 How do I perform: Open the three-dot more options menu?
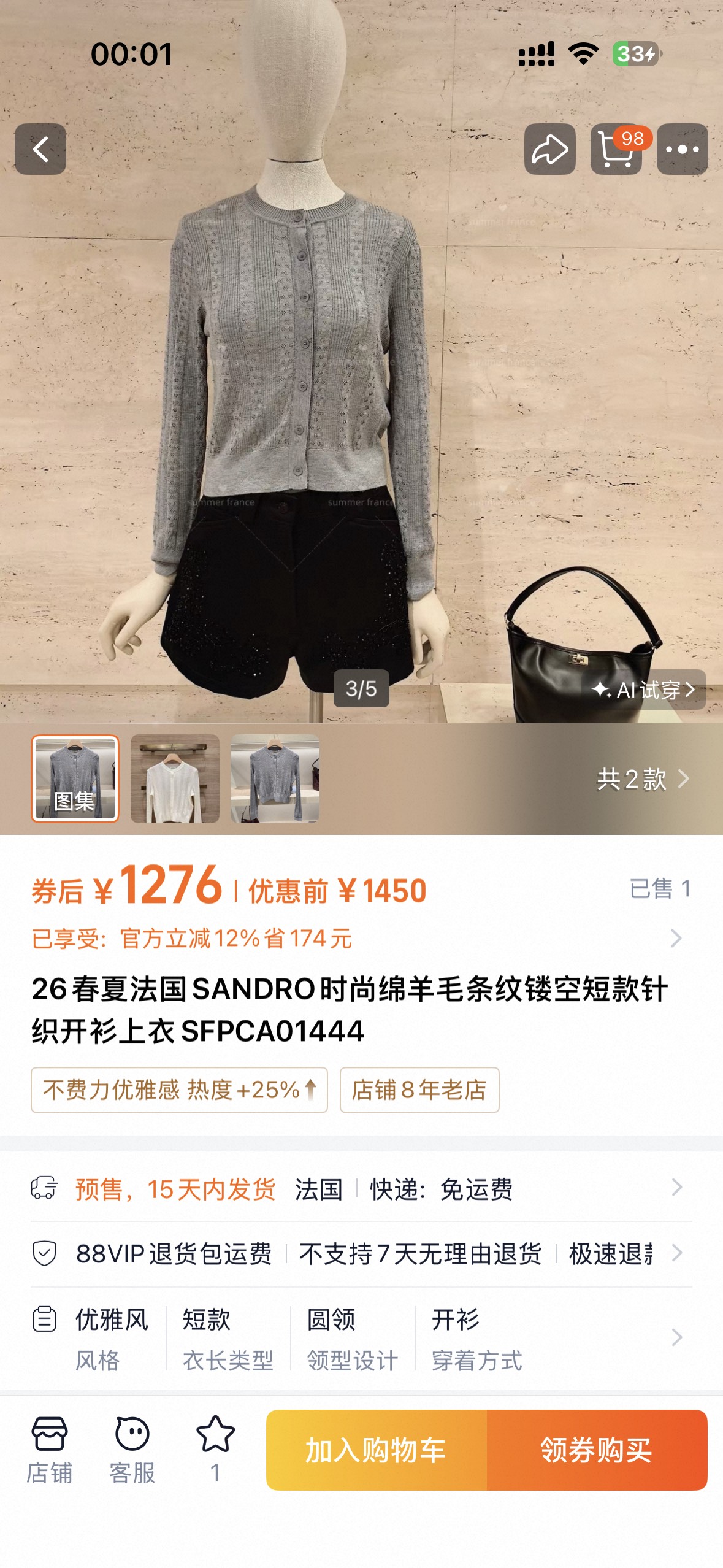[682, 149]
